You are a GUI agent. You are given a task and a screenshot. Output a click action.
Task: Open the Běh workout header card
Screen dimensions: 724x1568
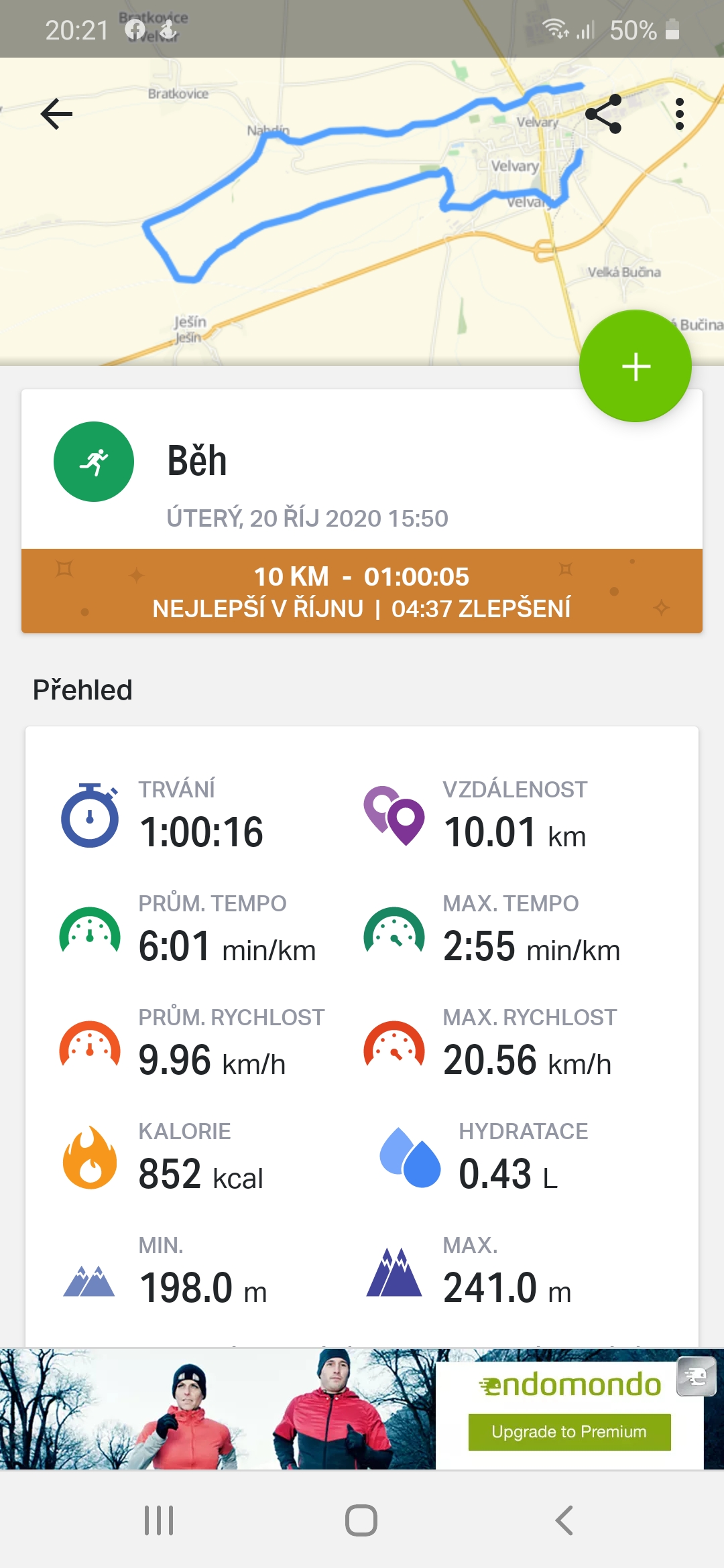click(x=362, y=469)
